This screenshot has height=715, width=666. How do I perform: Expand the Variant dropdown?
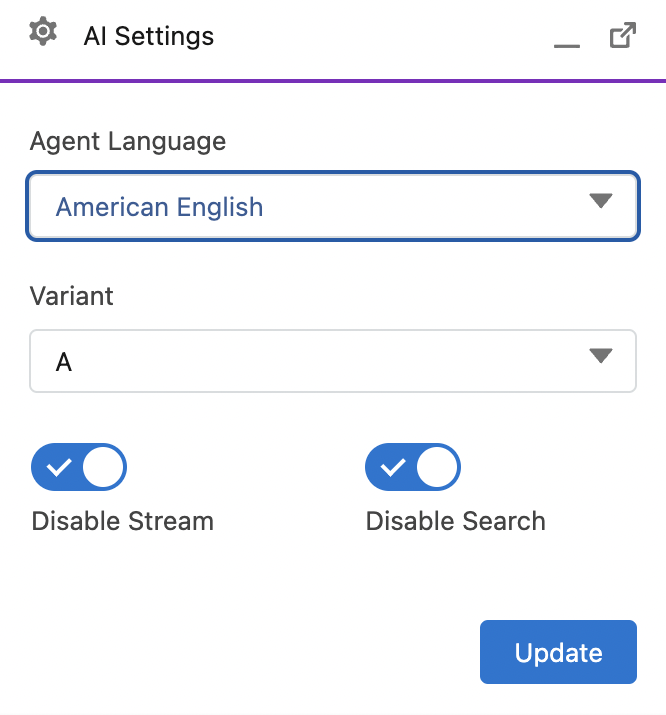[x=332, y=361]
